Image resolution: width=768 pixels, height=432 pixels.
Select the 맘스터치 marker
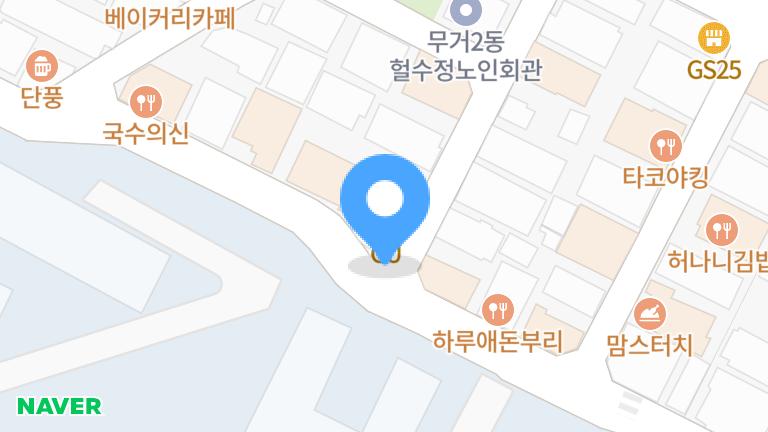(x=650, y=313)
